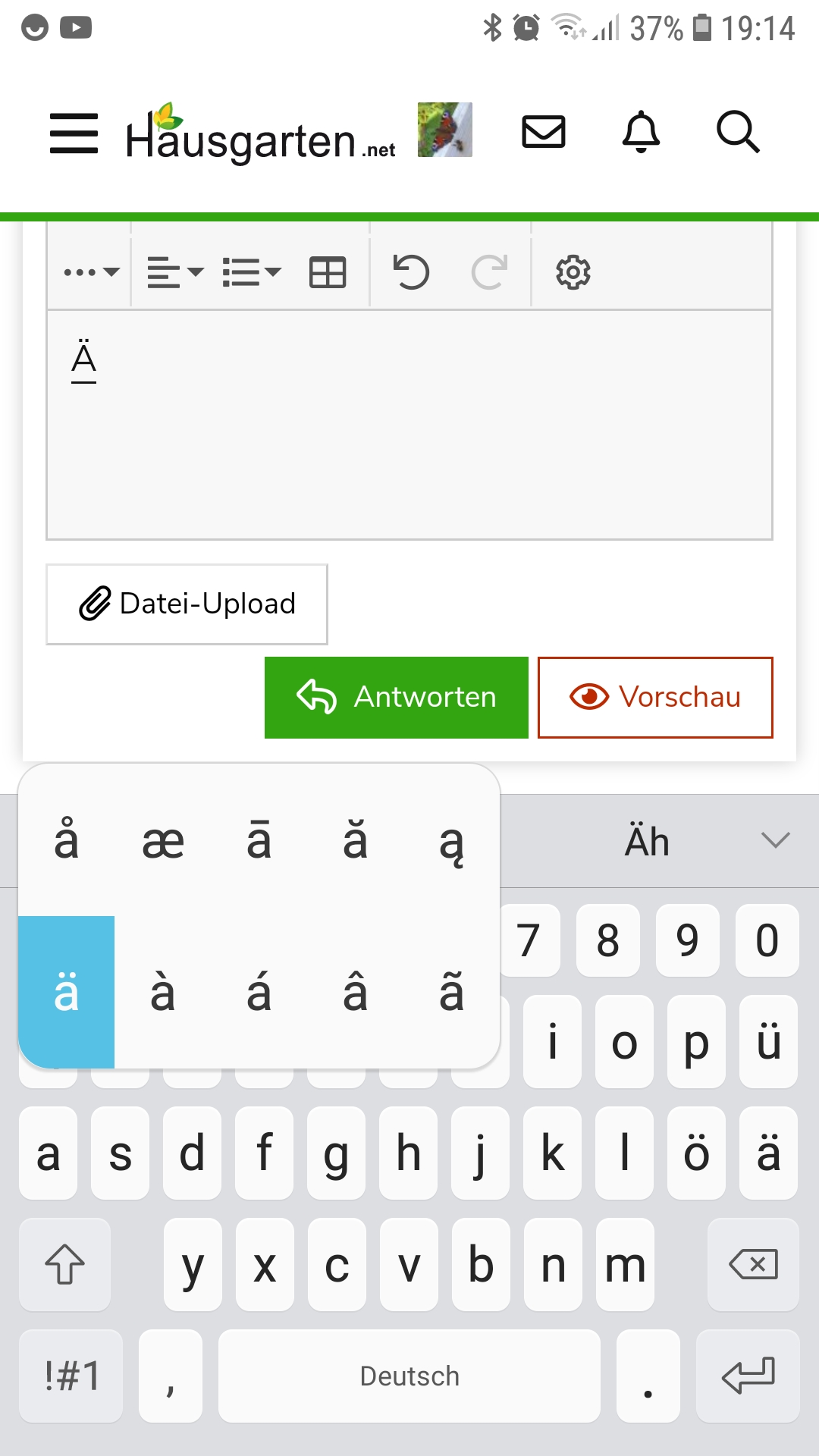This screenshot has height=1456, width=819.
Task: Open the editor settings gear
Action: tap(573, 272)
